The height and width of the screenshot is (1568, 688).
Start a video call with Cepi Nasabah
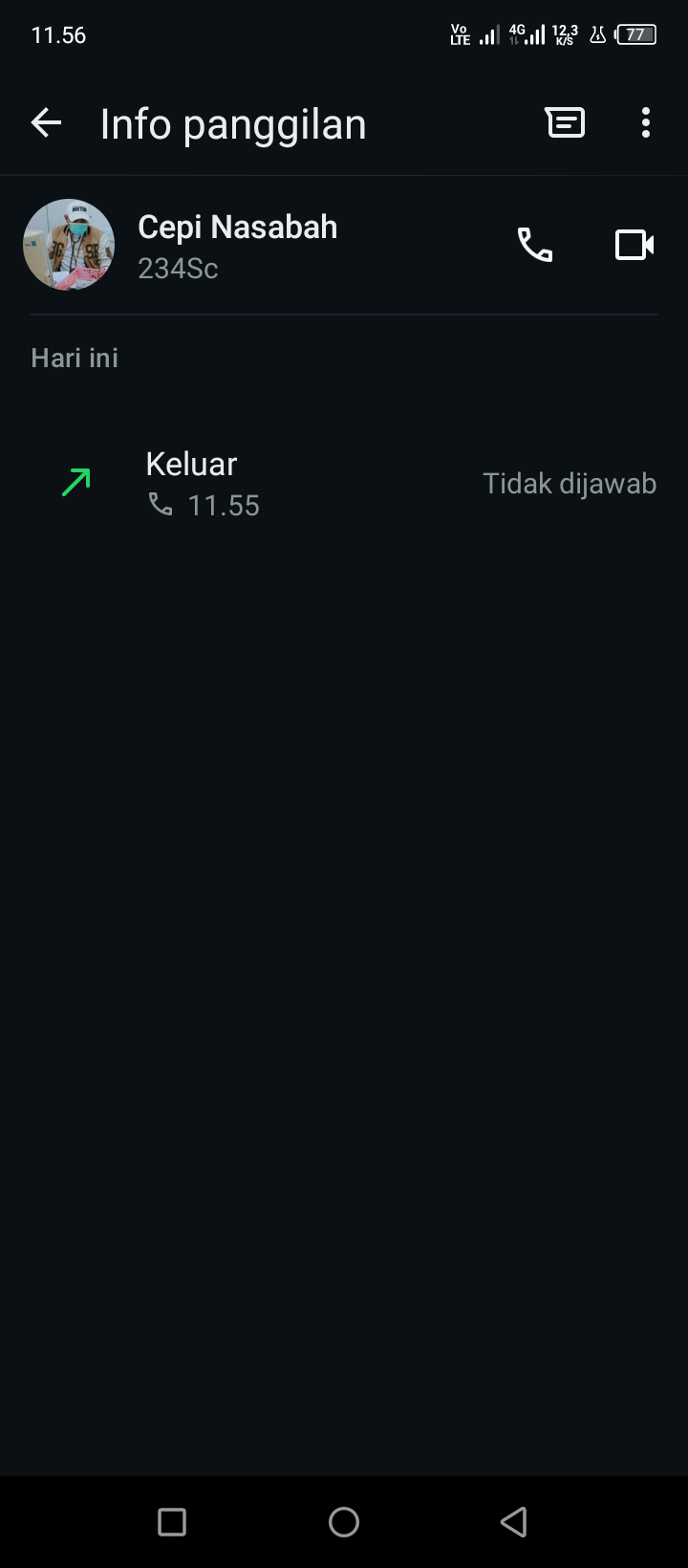pyautogui.click(x=634, y=246)
